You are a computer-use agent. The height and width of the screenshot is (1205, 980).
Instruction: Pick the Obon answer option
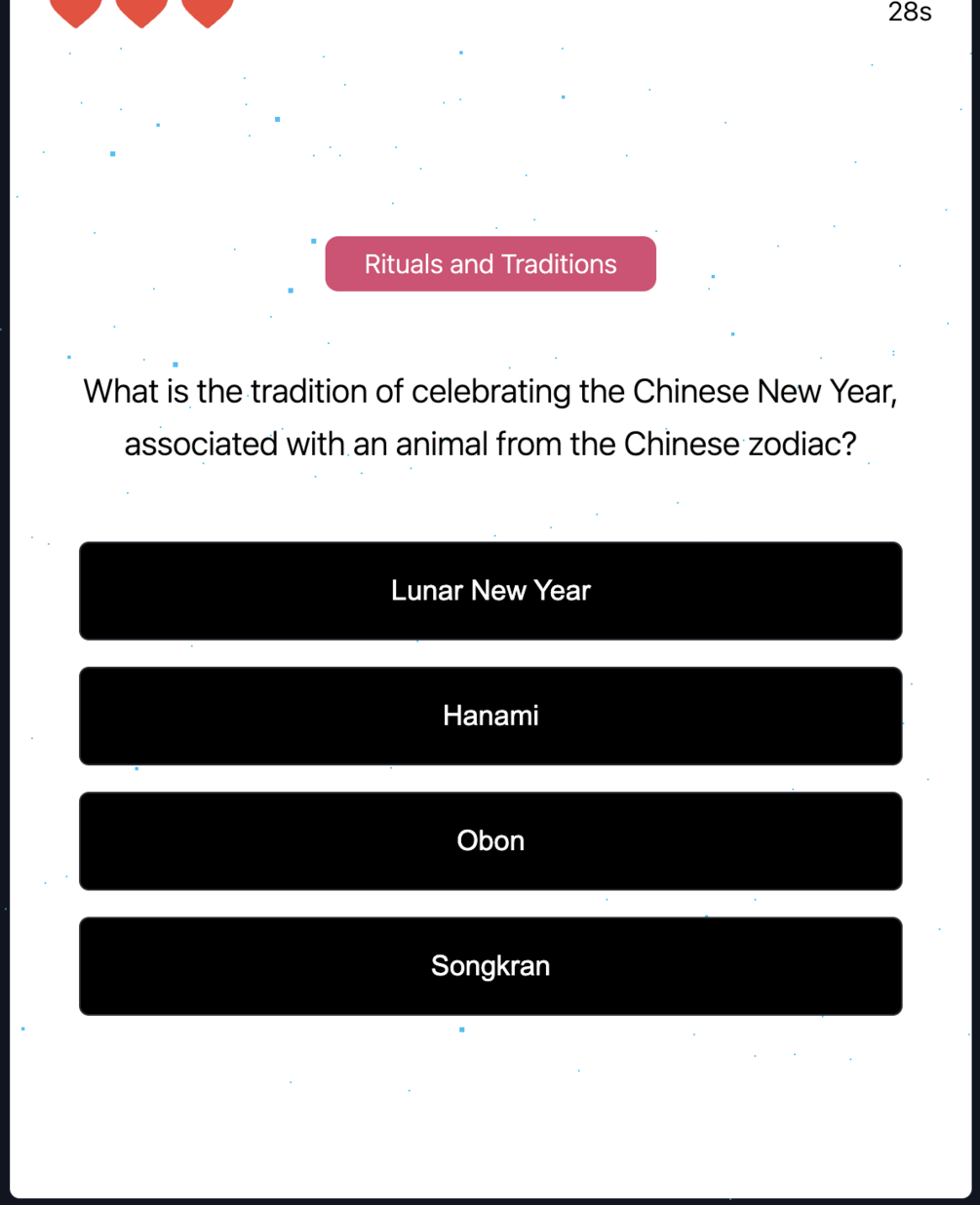click(490, 840)
